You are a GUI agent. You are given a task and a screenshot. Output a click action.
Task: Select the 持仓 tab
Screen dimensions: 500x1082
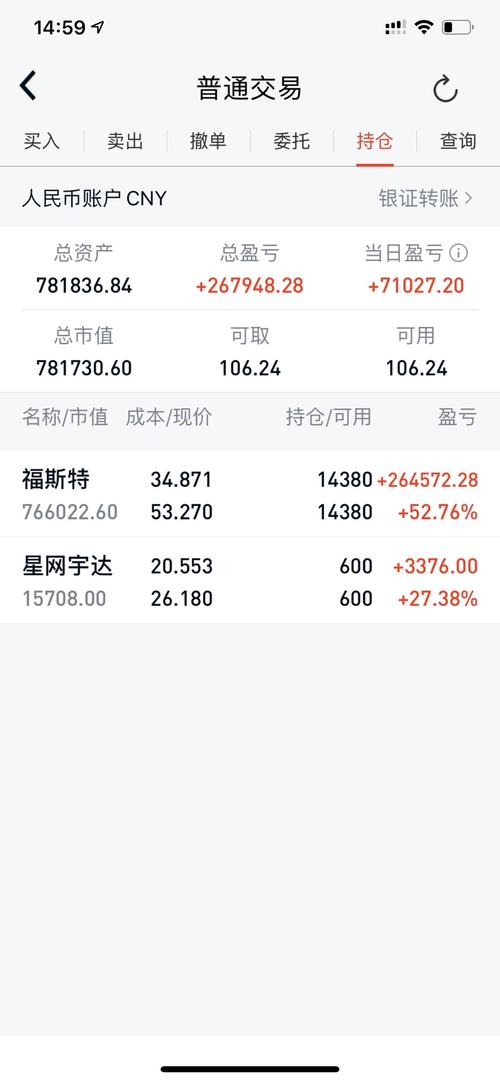tap(374, 141)
